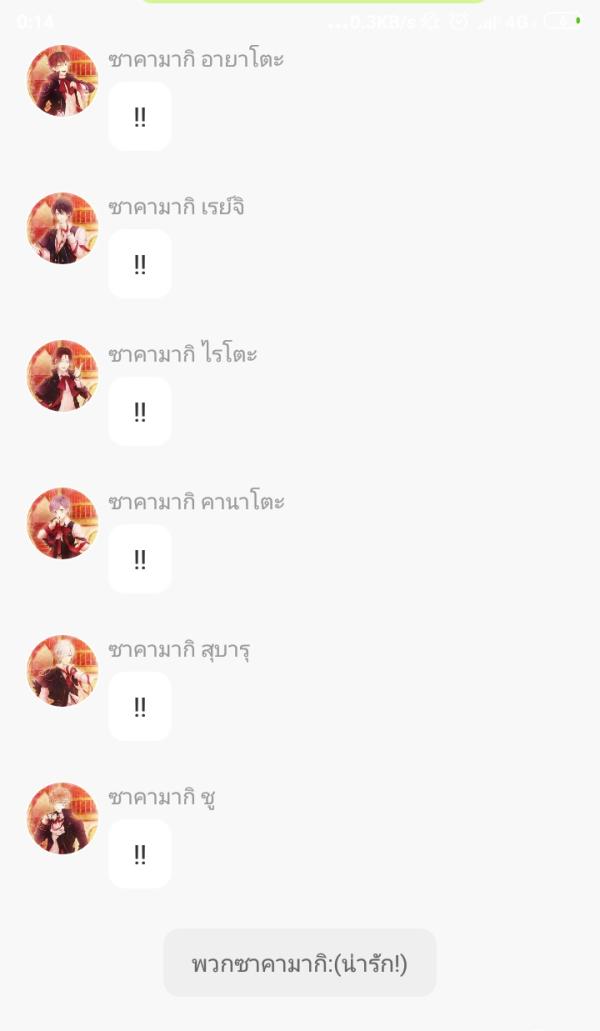Open ซาคามากิ คานาโตะ avatar

coord(62,523)
